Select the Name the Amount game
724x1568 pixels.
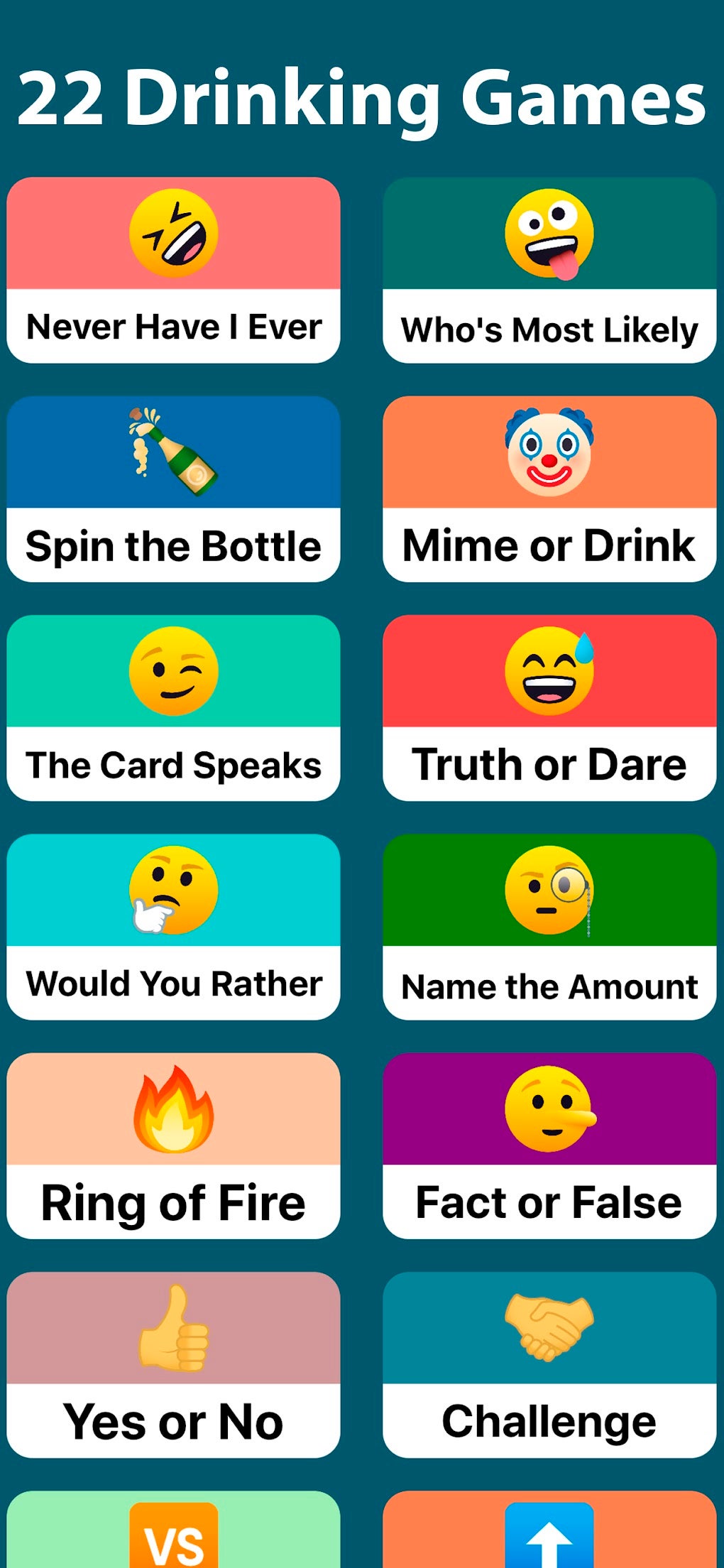pyautogui.click(x=549, y=927)
